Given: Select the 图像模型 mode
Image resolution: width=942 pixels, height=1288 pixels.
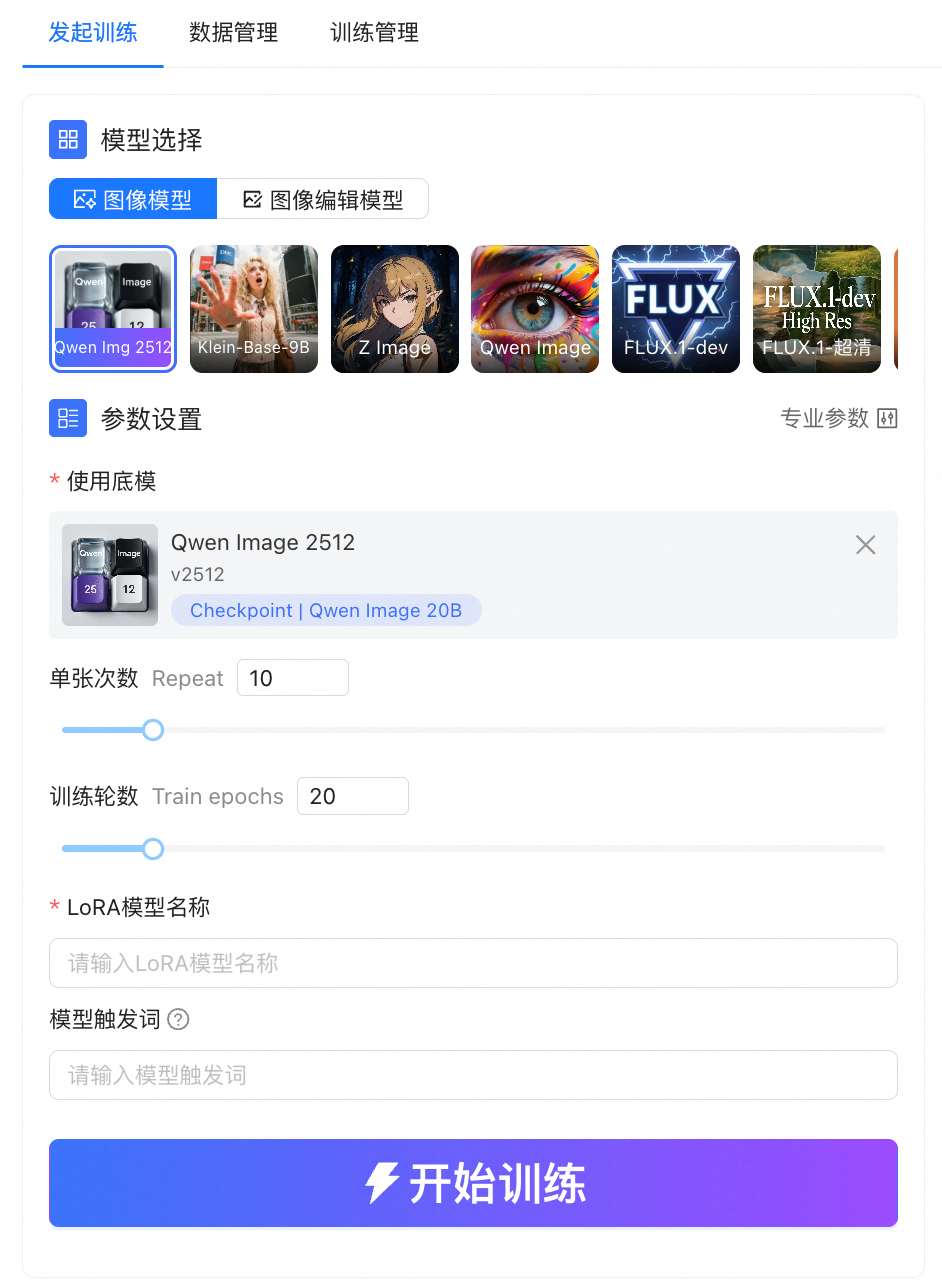Looking at the screenshot, I should (x=132, y=198).
